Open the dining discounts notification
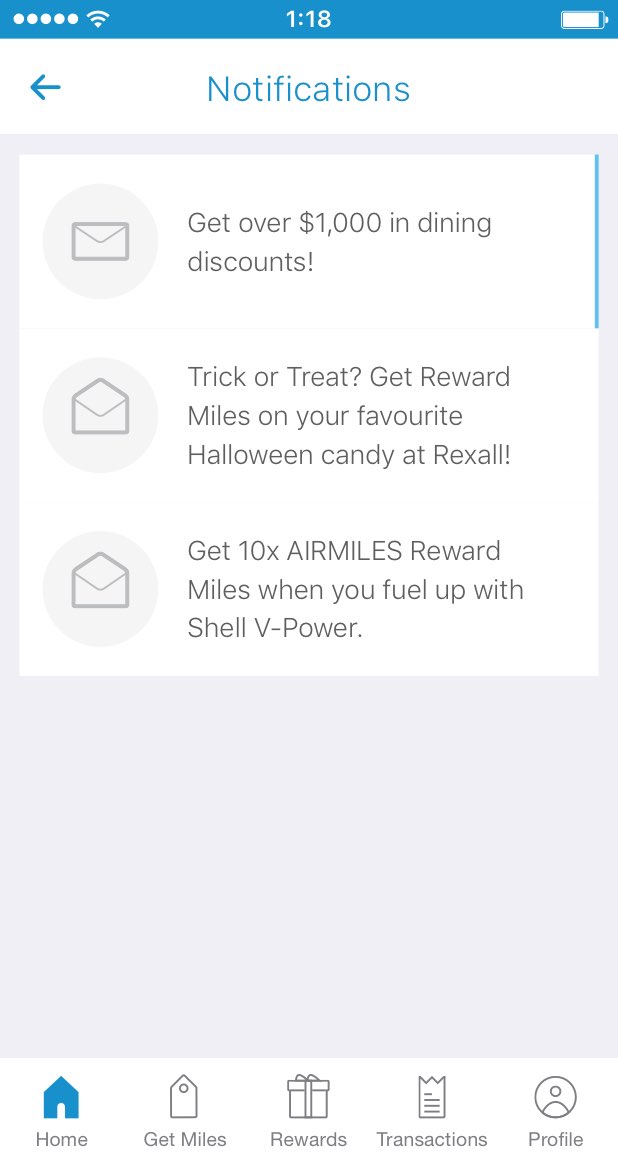Image resolution: width=618 pixels, height=1152 pixels. coord(309,242)
